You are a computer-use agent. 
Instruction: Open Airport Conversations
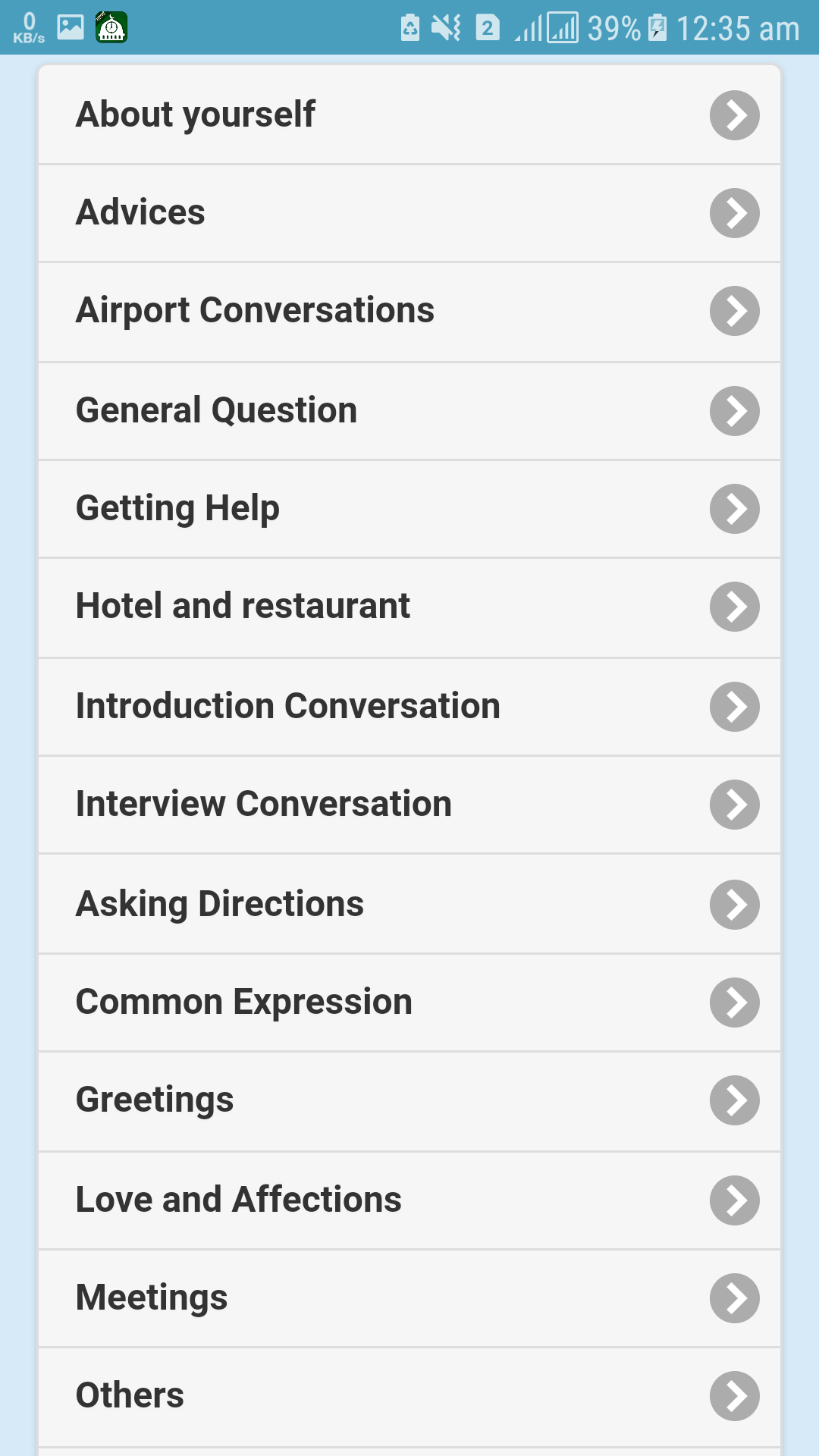tap(409, 312)
